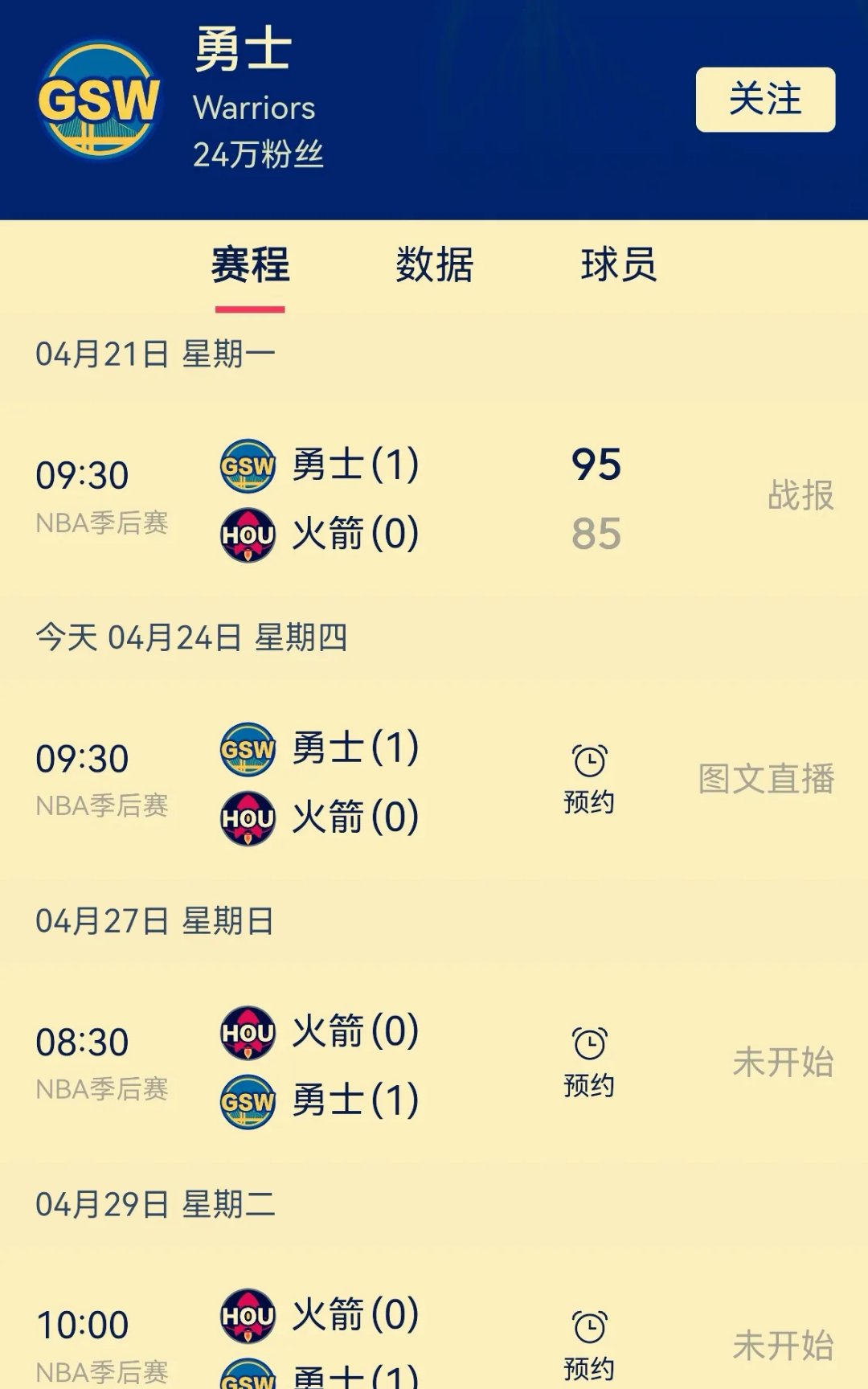Select the Rockets logo in the April 29 game
Viewport: 868px width, 1389px height.
(x=248, y=1313)
